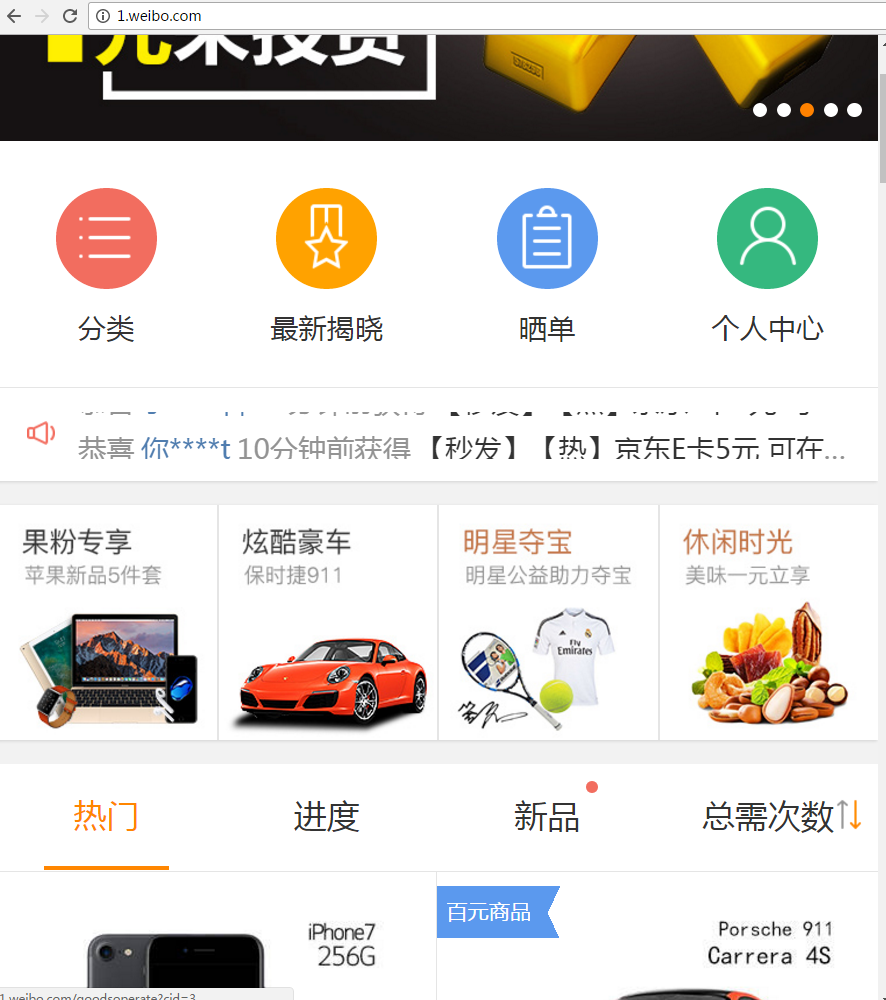The image size is (886, 1000).
Task: Open 个人中心 using the person icon
Action: pos(767,238)
